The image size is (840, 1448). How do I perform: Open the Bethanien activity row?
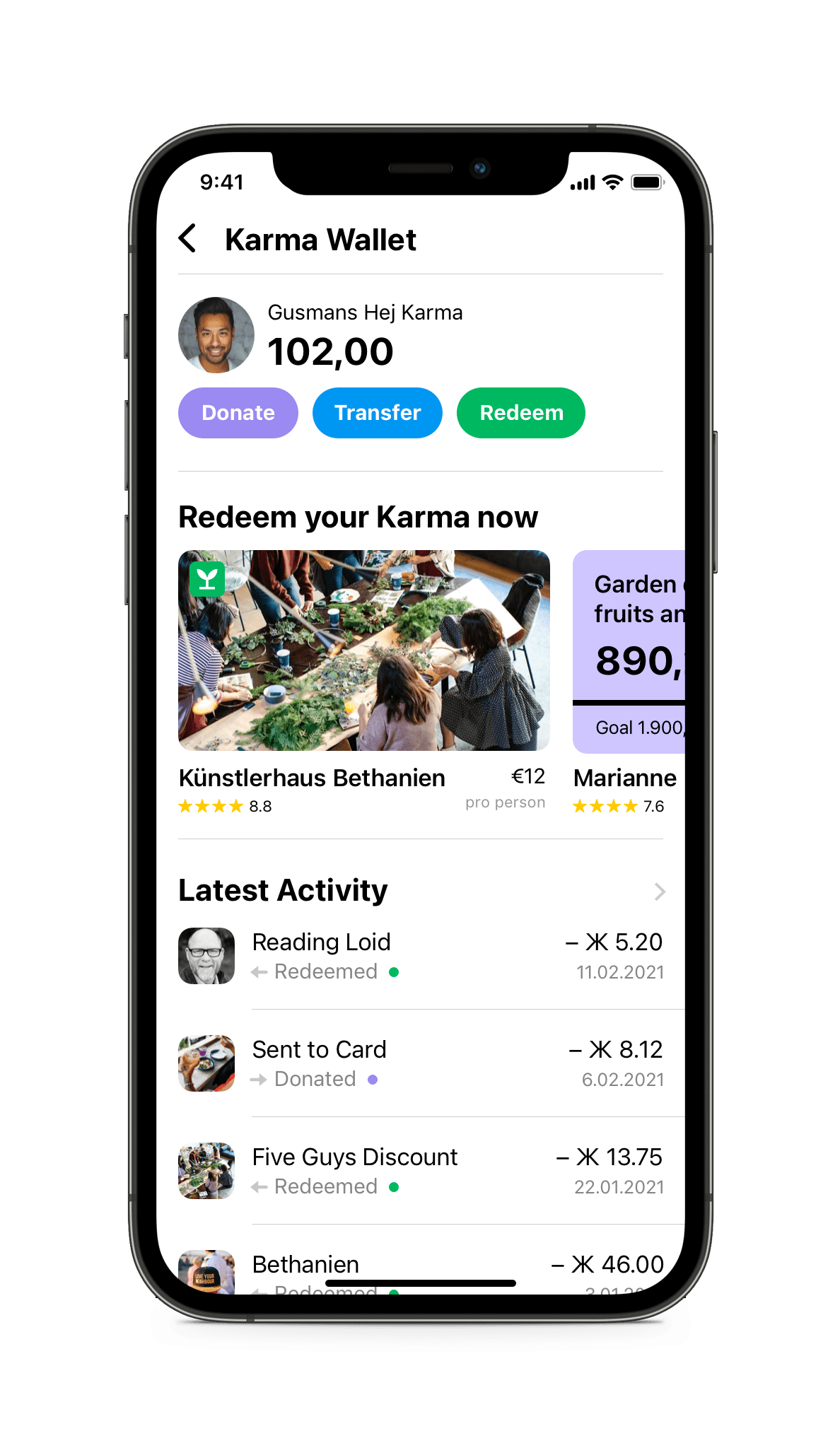420,1266
